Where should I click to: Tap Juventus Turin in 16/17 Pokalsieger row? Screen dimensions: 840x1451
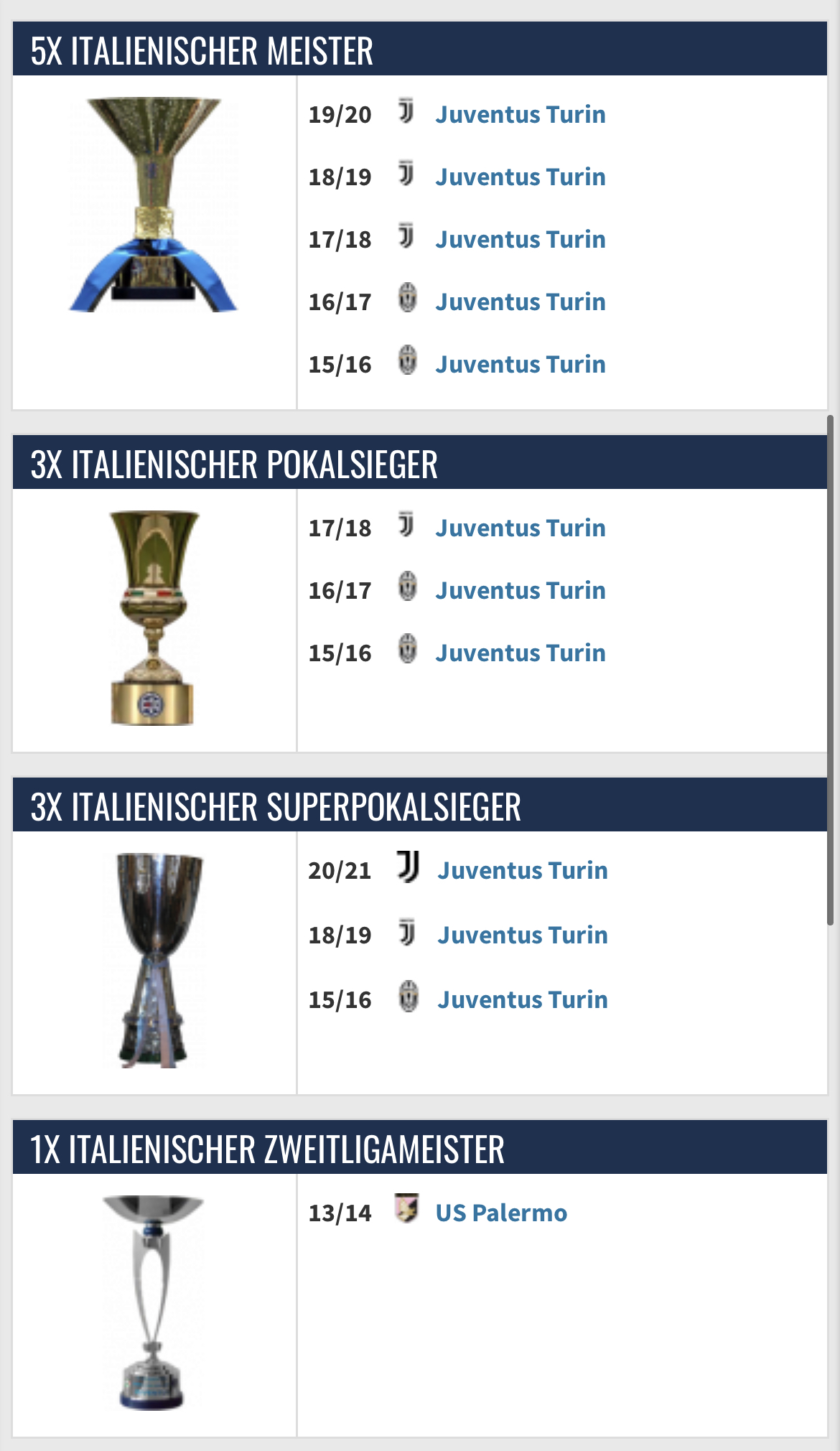(x=521, y=591)
